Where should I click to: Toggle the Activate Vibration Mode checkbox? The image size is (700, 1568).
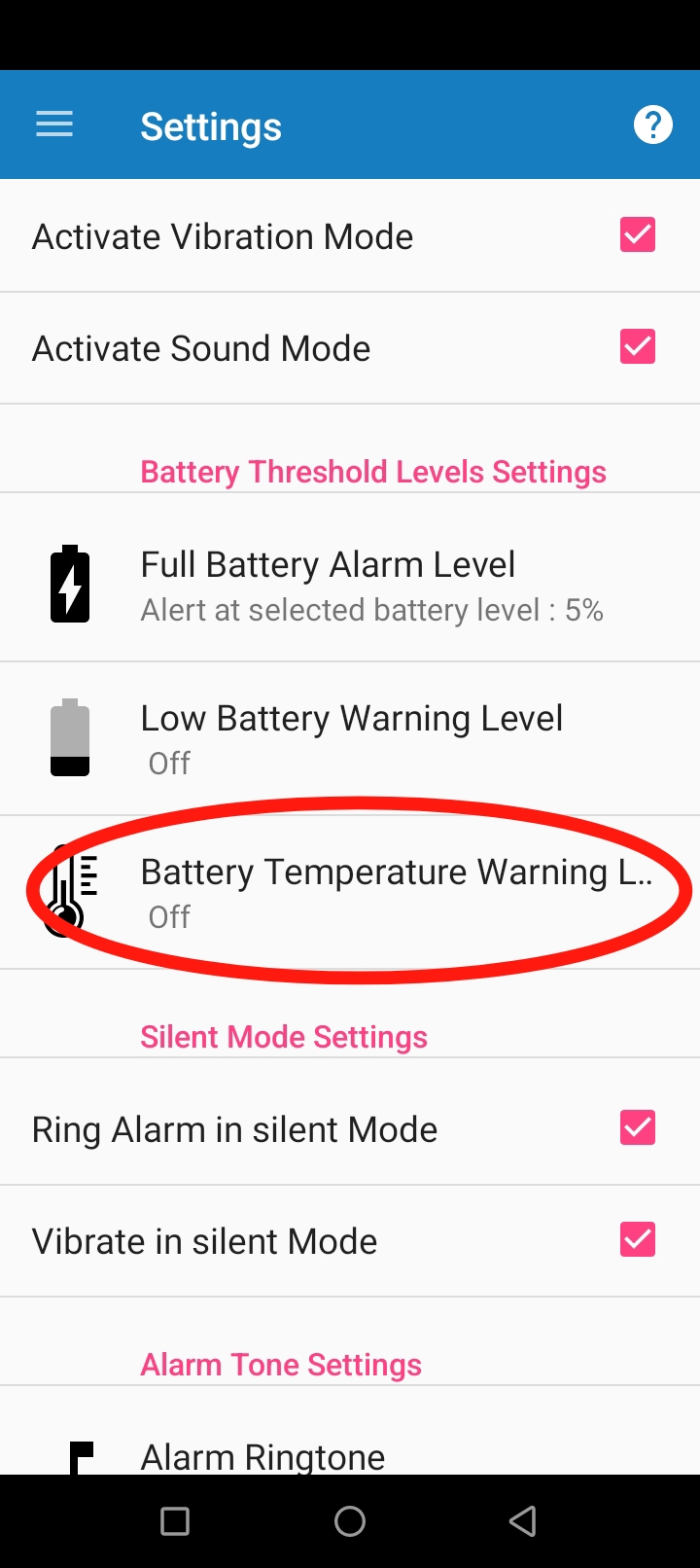pyautogui.click(x=637, y=235)
